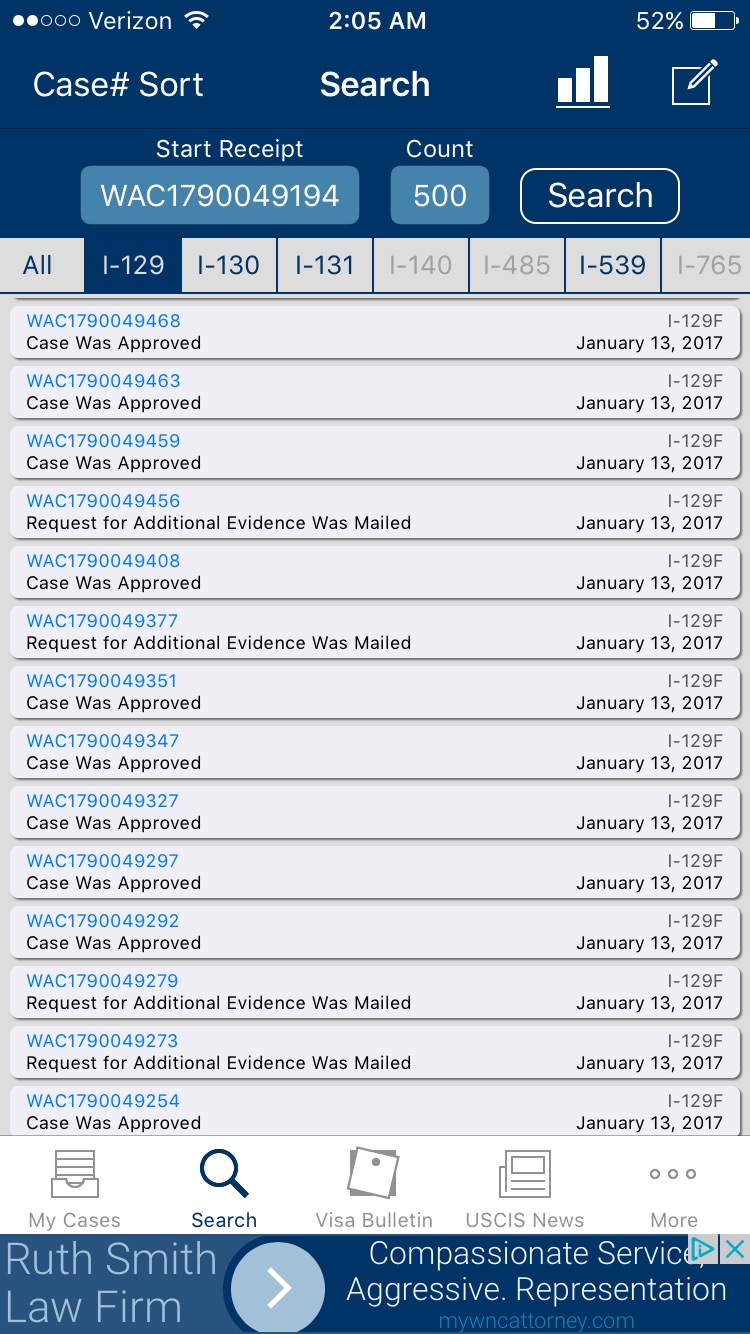The image size is (750, 1334).
Task: Open case WAC1790049456
Action: (x=375, y=512)
